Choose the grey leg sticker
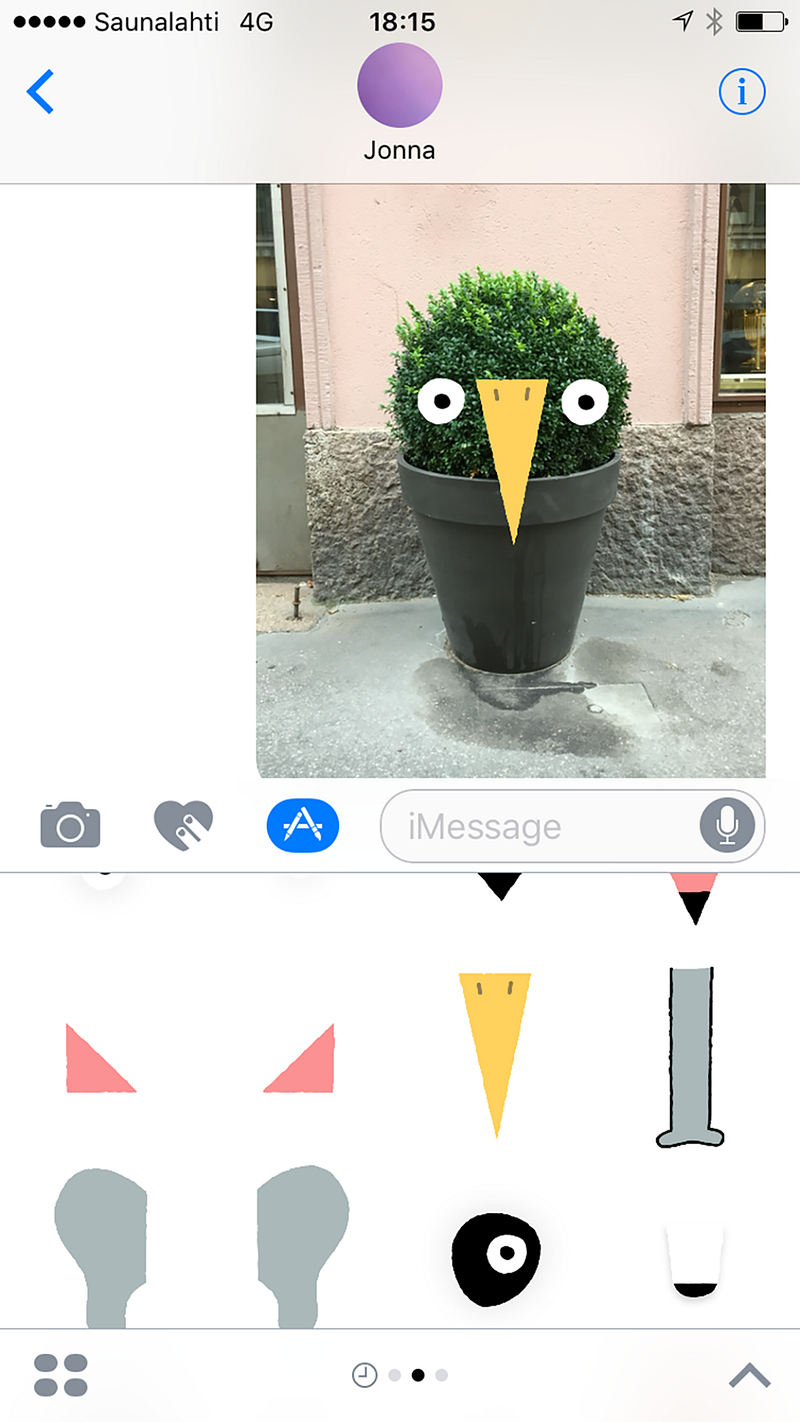Image resolution: width=800 pixels, height=1422 pixels. click(691, 1055)
